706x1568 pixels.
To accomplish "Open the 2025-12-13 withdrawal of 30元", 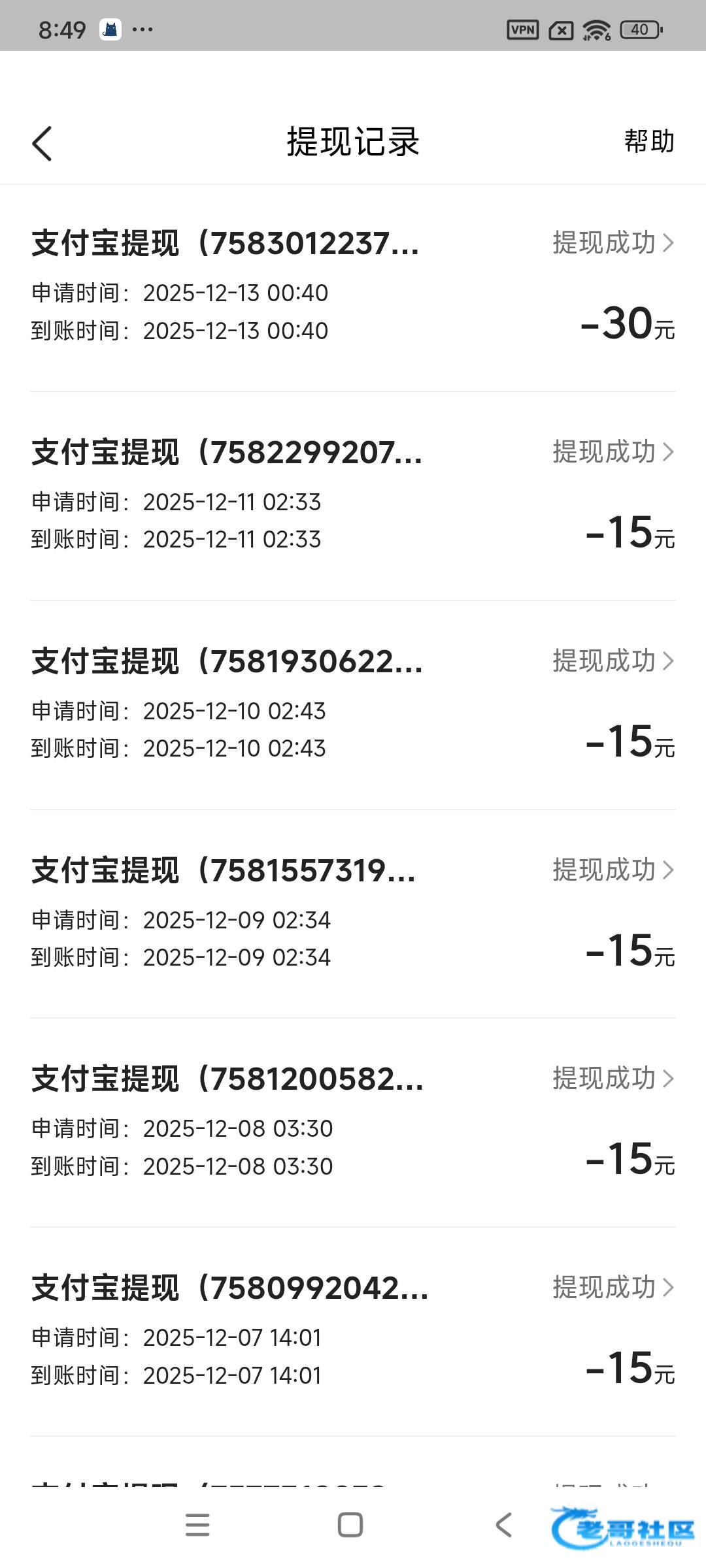I will (353, 286).
